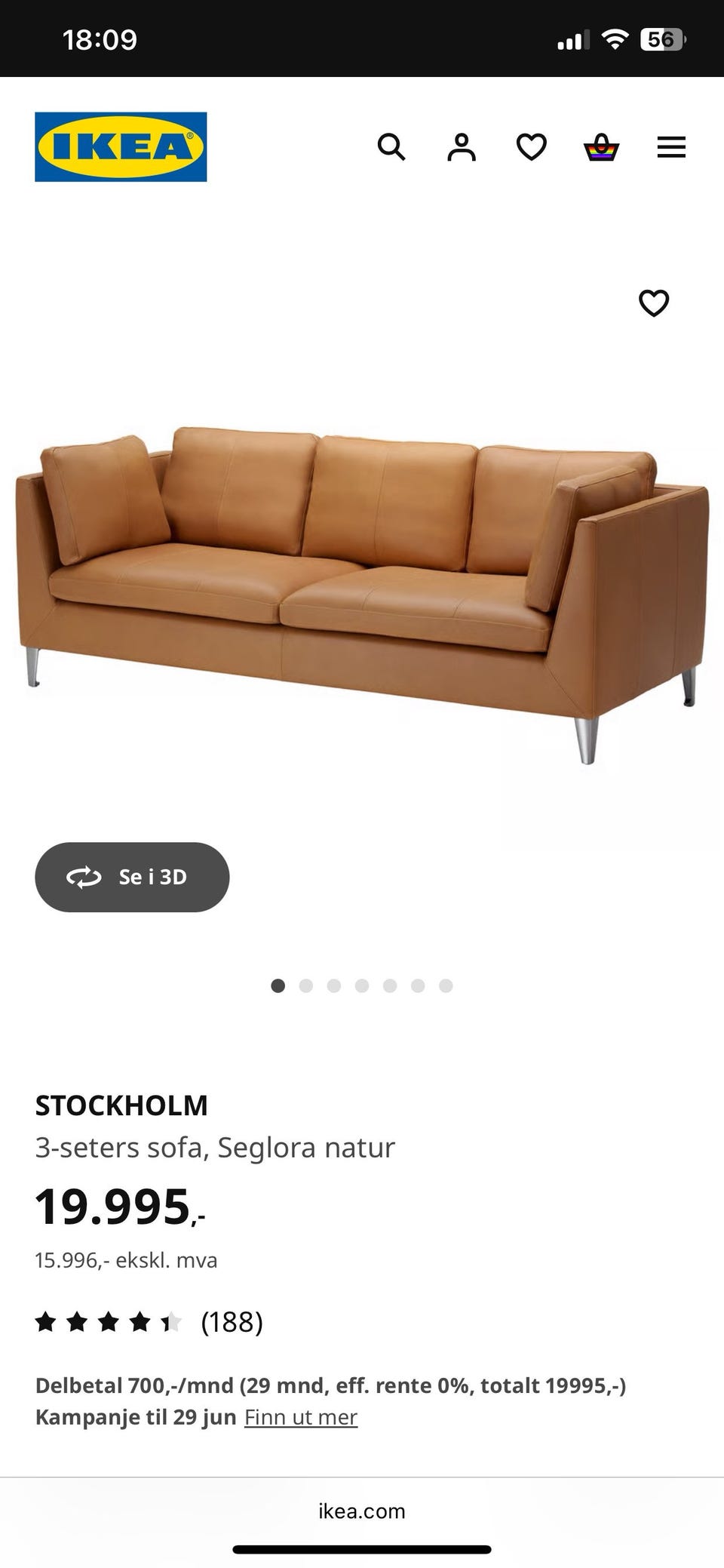Screen dimensions: 724x1568
Task: Open the search function
Action: pos(392,147)
